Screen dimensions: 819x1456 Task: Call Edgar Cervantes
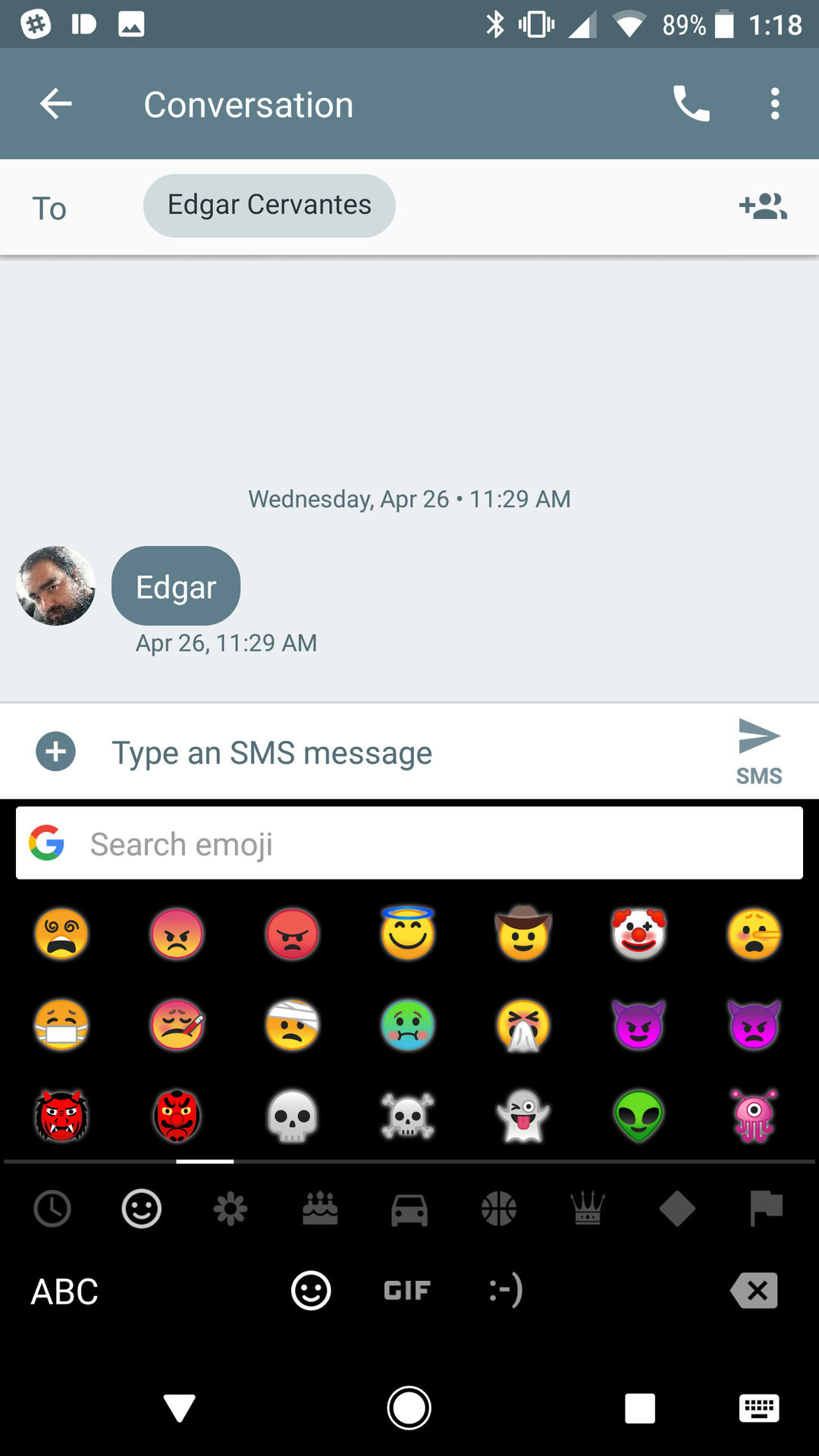tap(691, 104)
